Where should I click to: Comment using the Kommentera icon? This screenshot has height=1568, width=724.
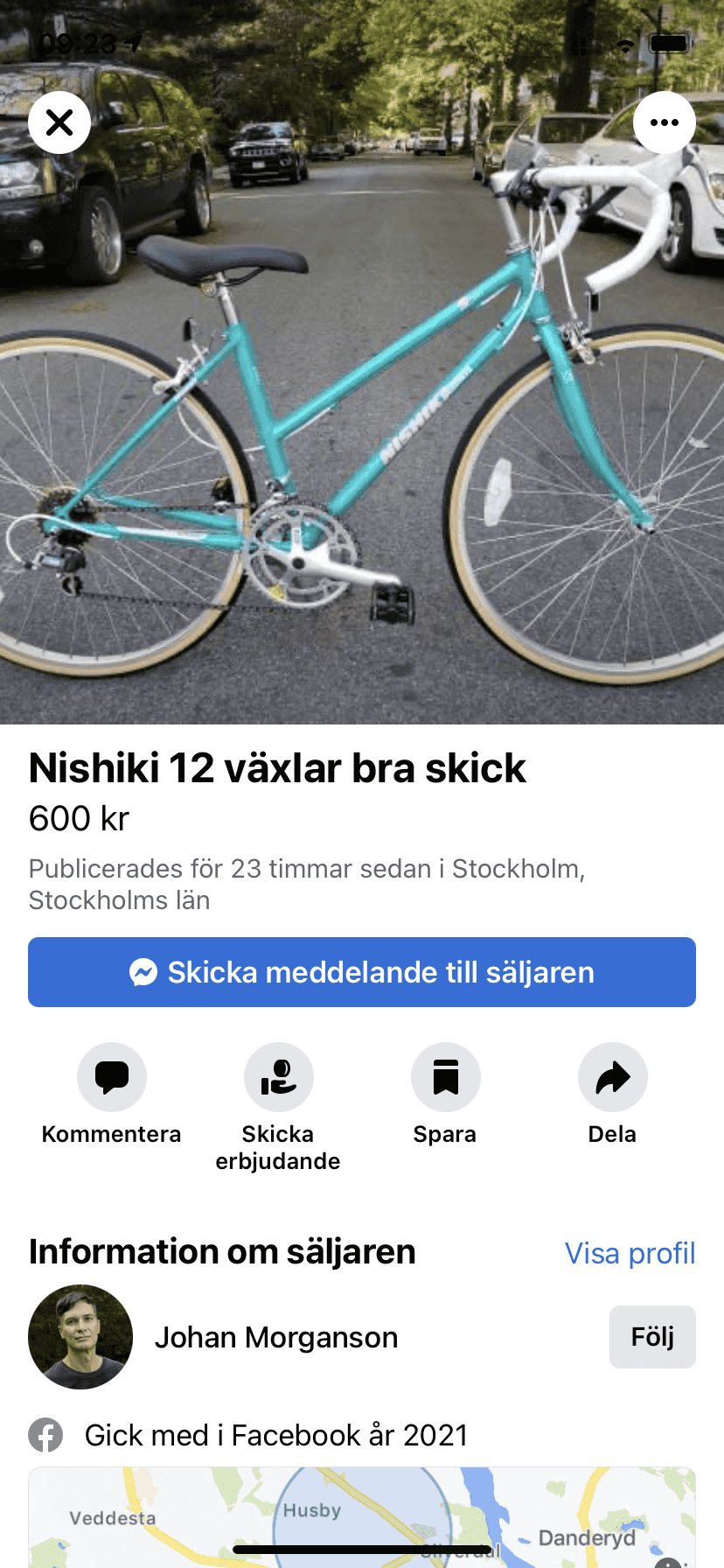[112, 1077]
